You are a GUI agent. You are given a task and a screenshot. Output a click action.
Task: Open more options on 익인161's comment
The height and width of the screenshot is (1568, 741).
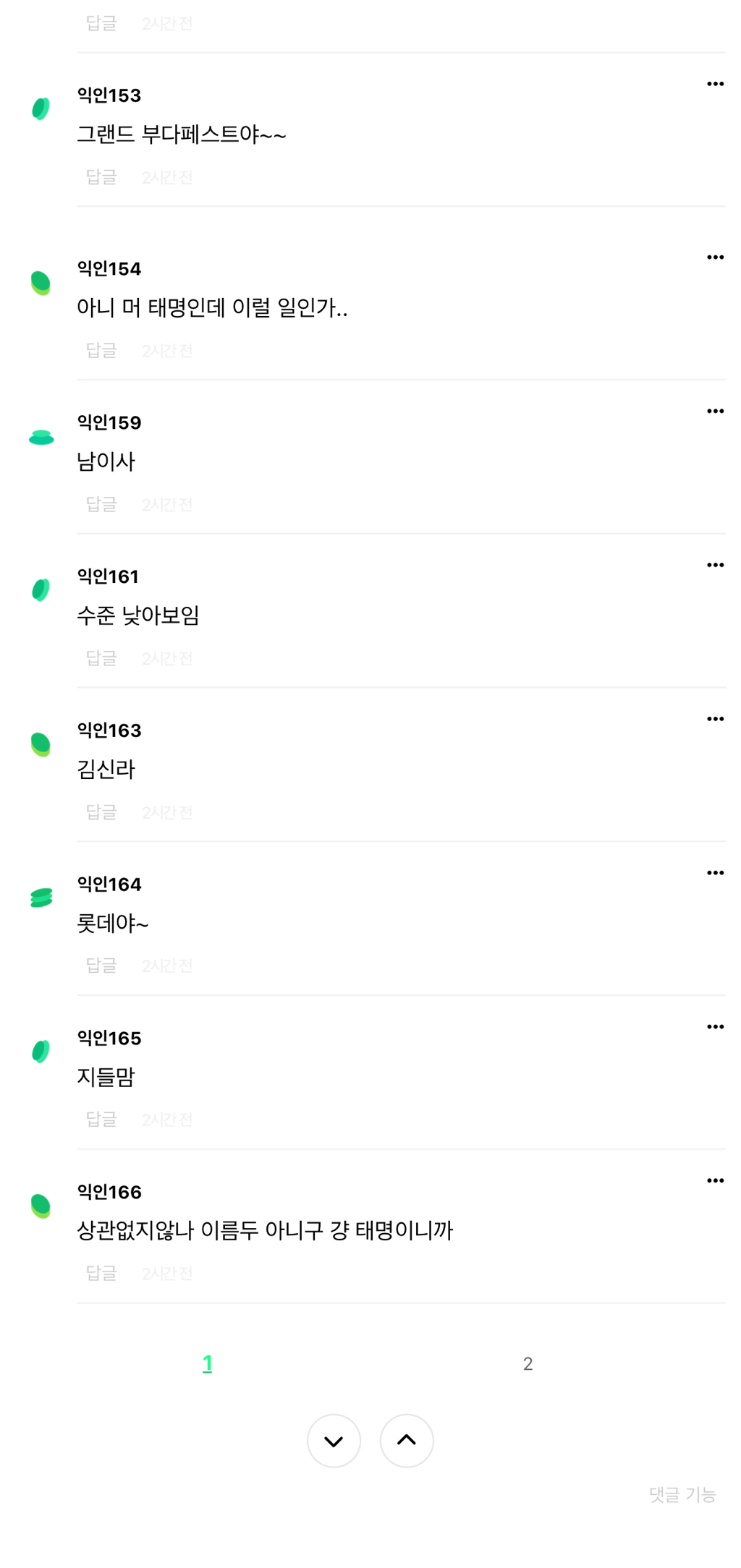coord(715,564)
